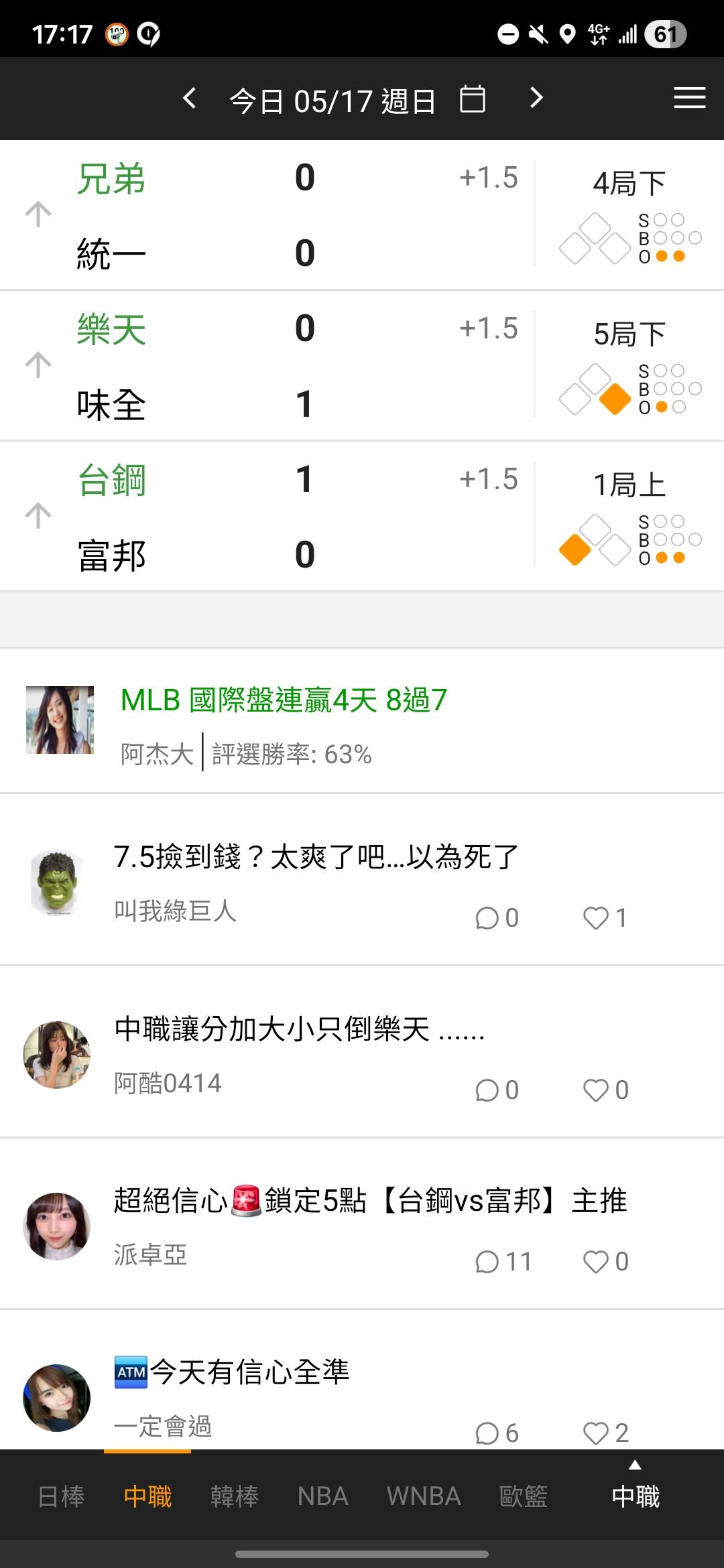Open 派卓亞's 台鋼vs富邦 post

click(x=362, y=1224)
